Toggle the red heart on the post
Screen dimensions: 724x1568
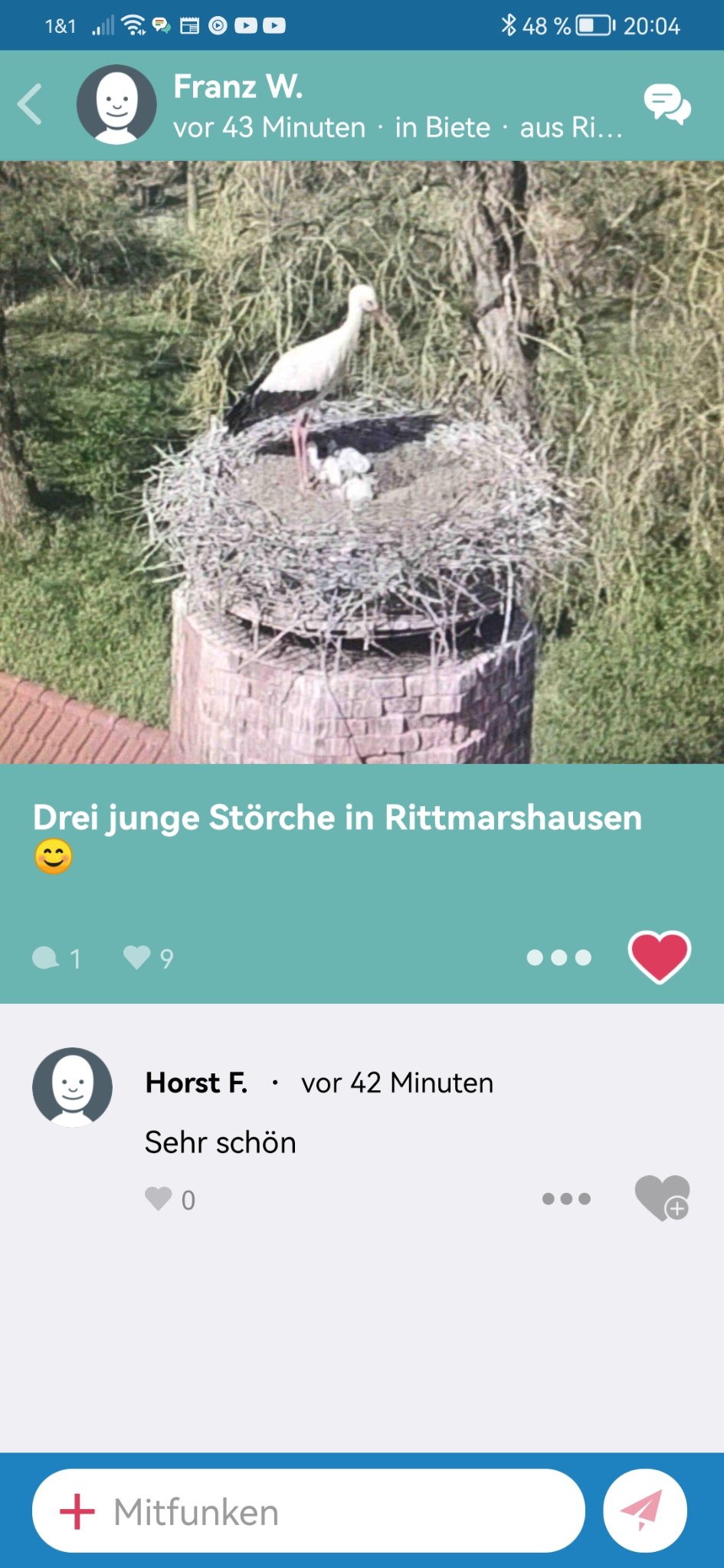click(x=659, y=956)
